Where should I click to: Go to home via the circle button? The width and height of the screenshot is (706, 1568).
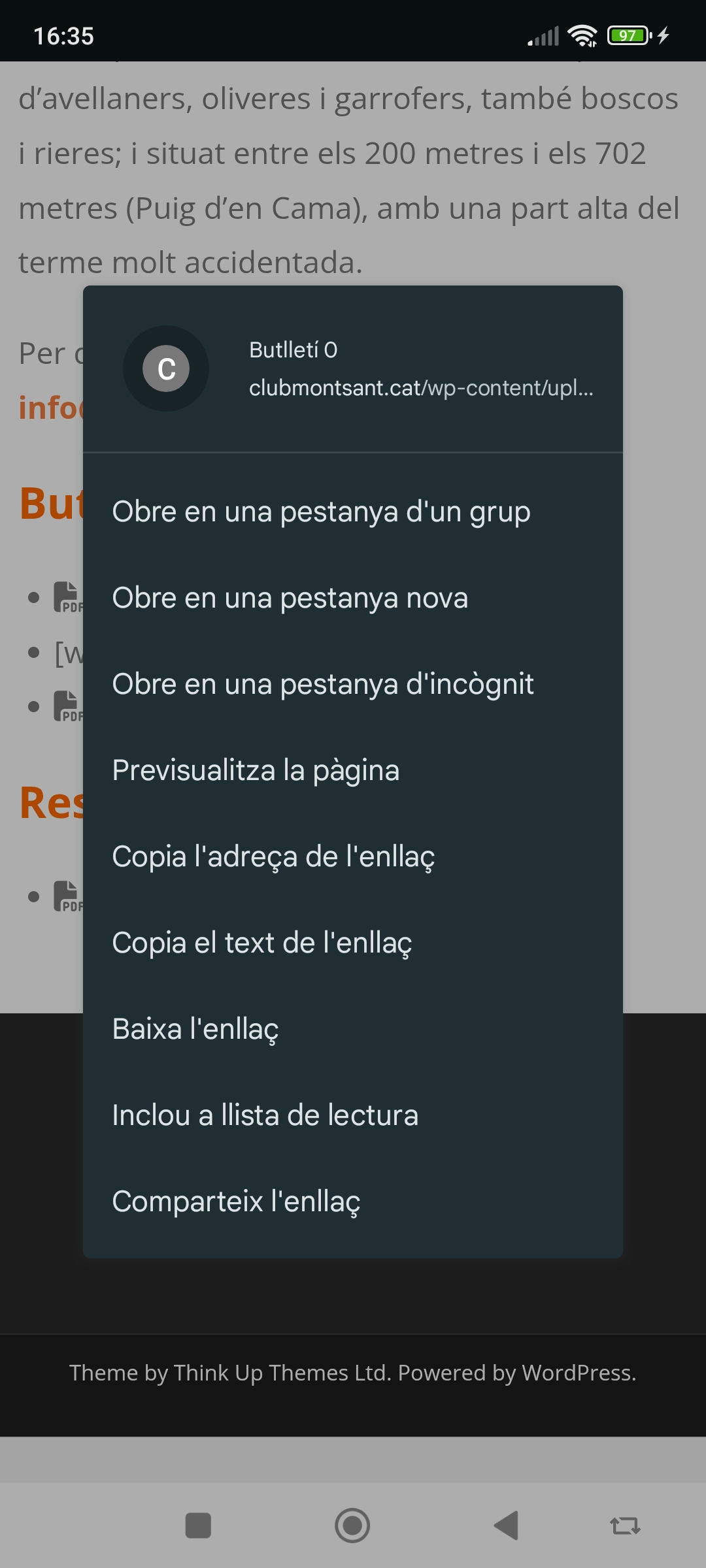click(x=352, y=1526)
